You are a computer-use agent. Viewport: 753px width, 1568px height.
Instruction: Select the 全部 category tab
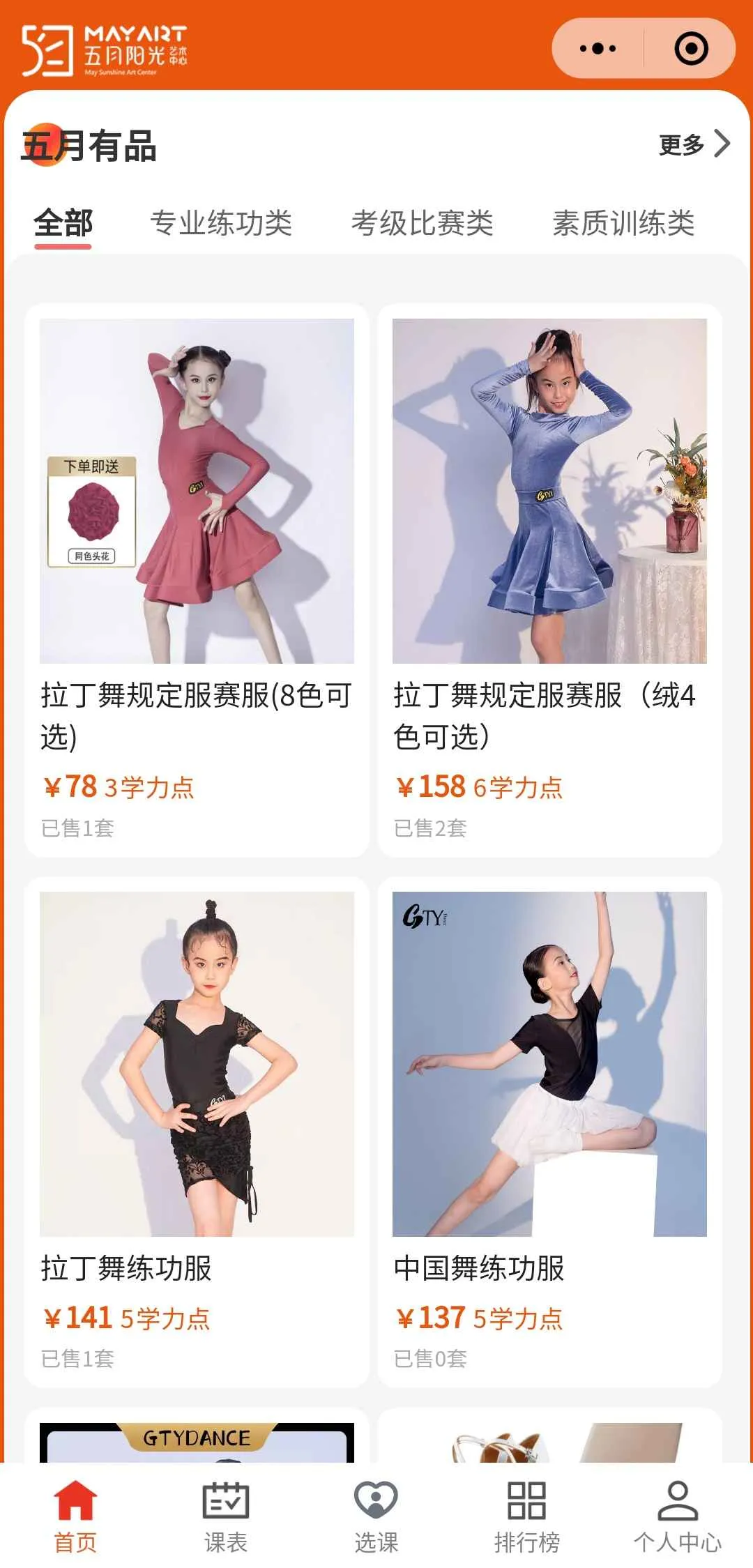63,223
